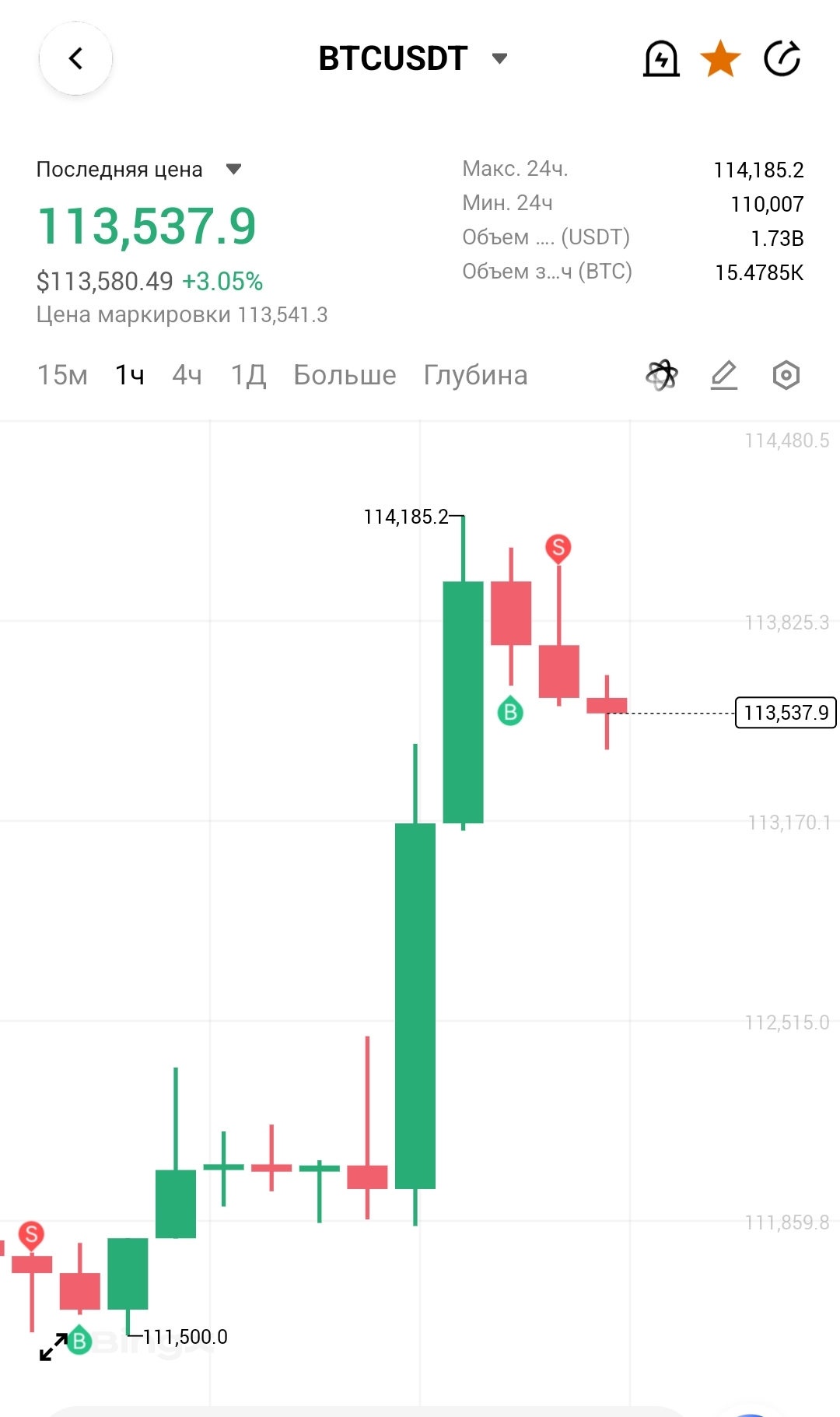840x1417 pixels.
Task: Open chart settings hexagon icon
Action: [786, 375]
